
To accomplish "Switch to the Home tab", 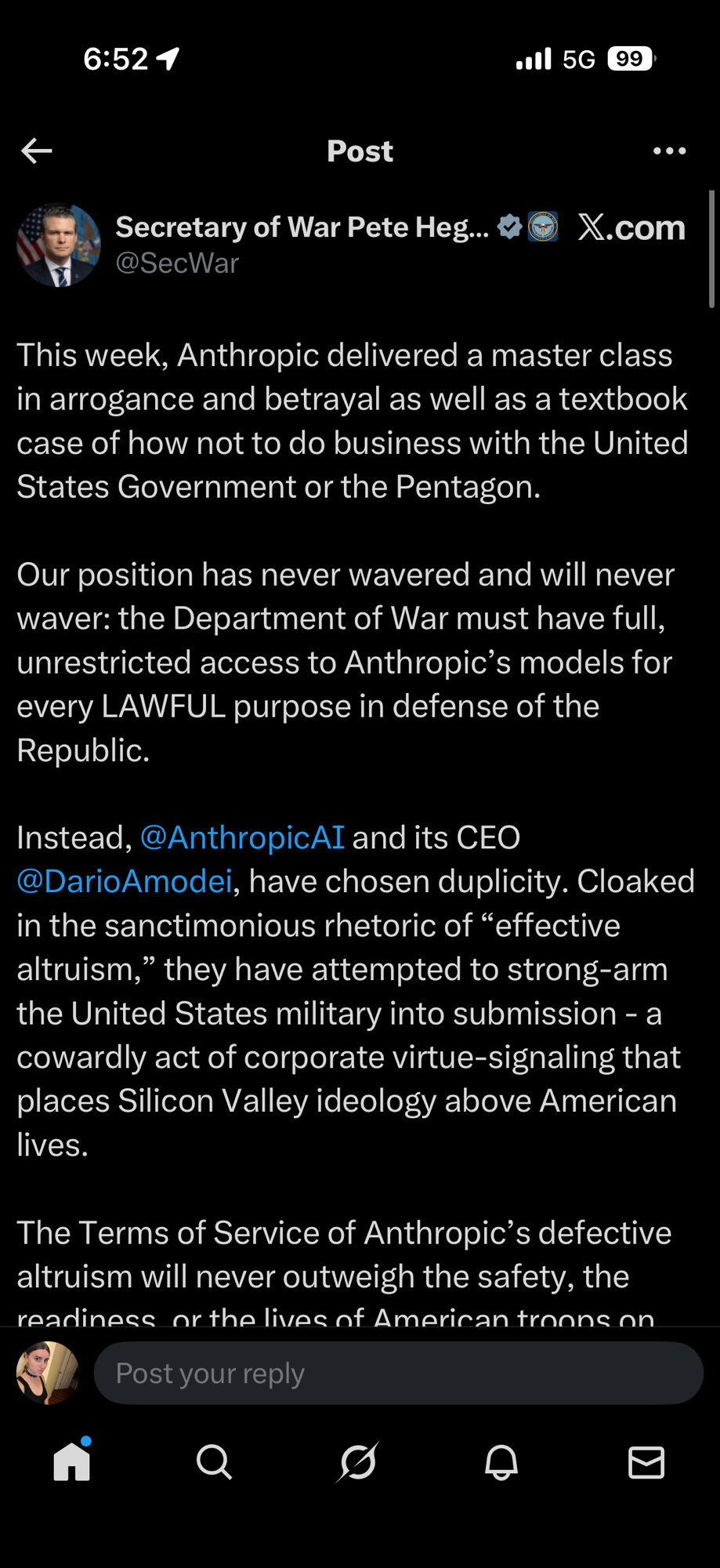I will [72, 1461].
